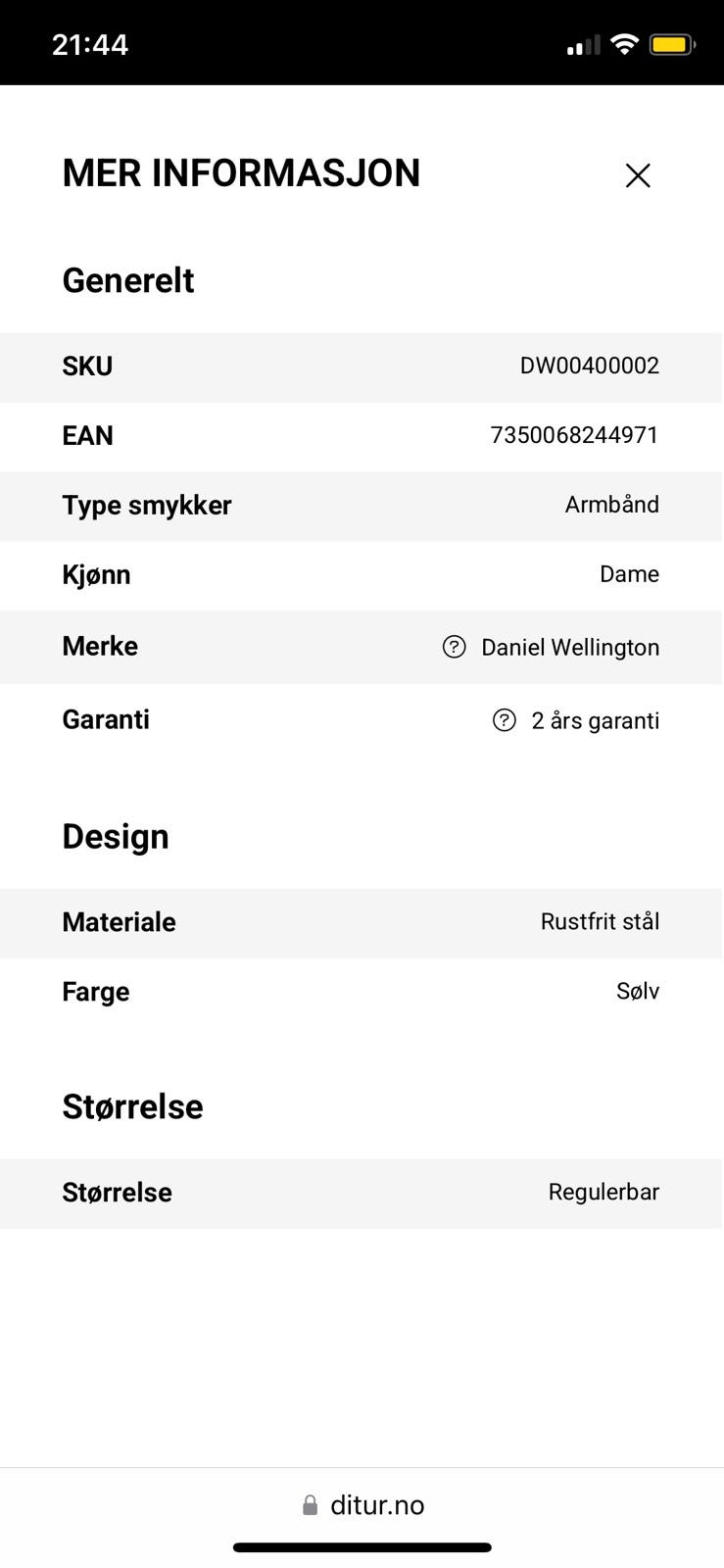Select the Daniel Wellington brand link
The width and height of the screenshot is (724, 1568).
569,647
